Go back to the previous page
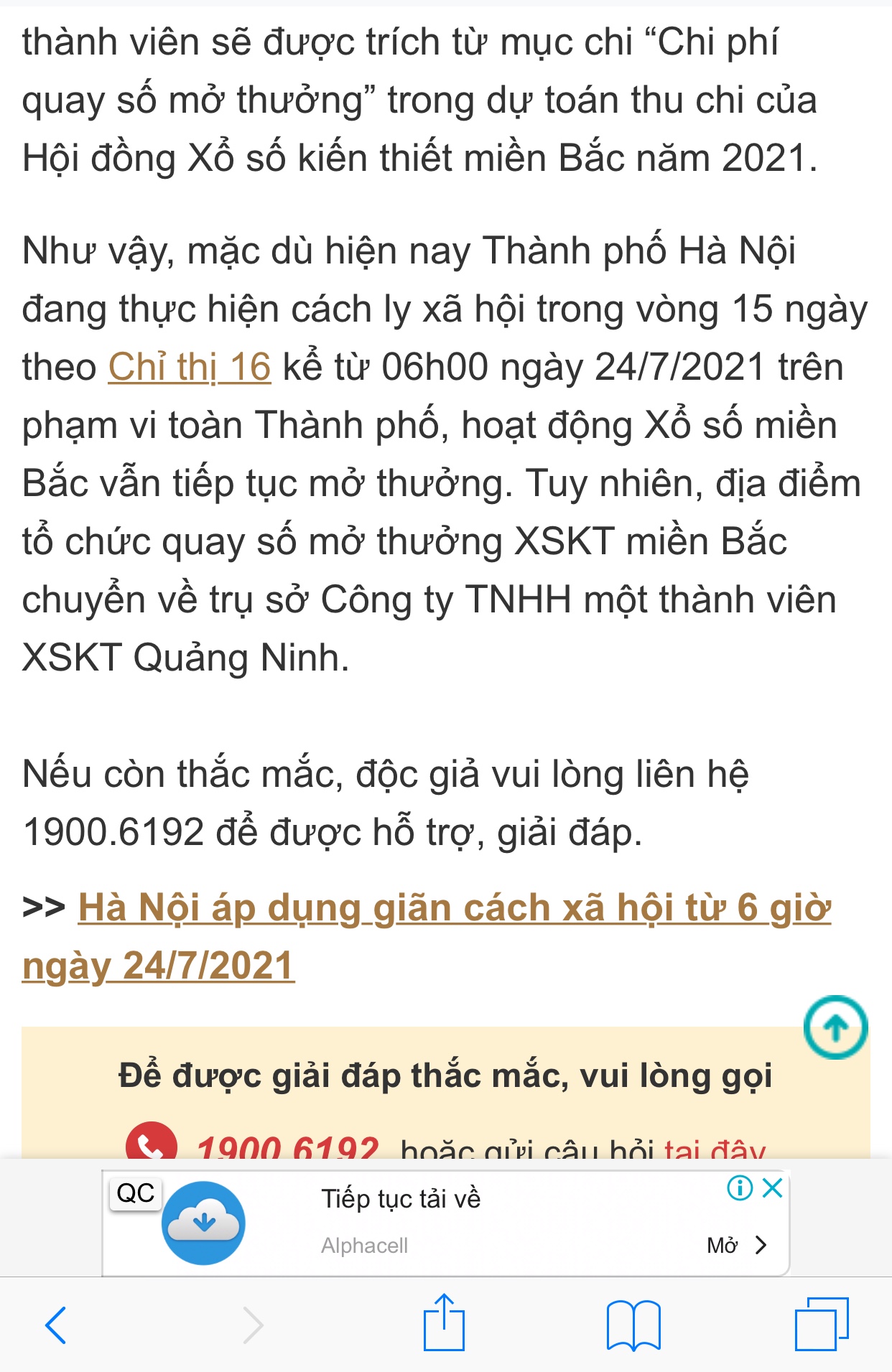The height and width of the screenshot is (1372, 892). pyautogui.click(x=56, y=1325)
